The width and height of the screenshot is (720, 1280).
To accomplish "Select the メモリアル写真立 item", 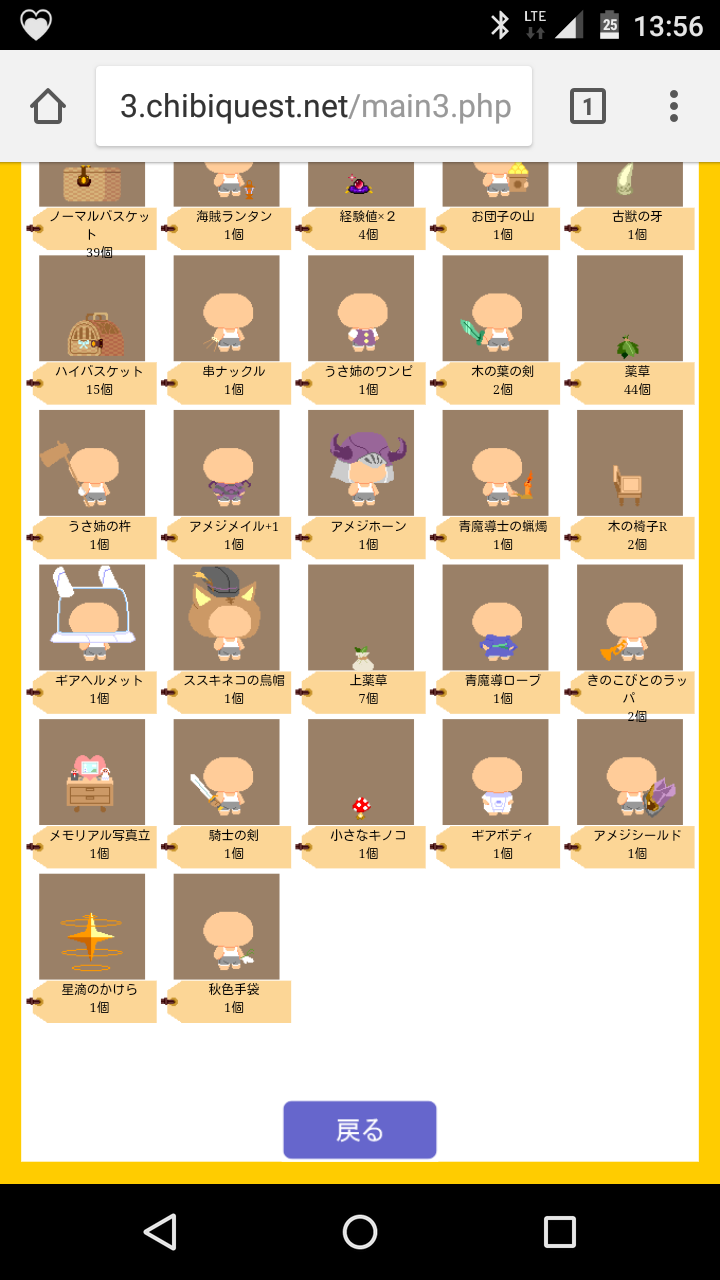I will [92, 772].
